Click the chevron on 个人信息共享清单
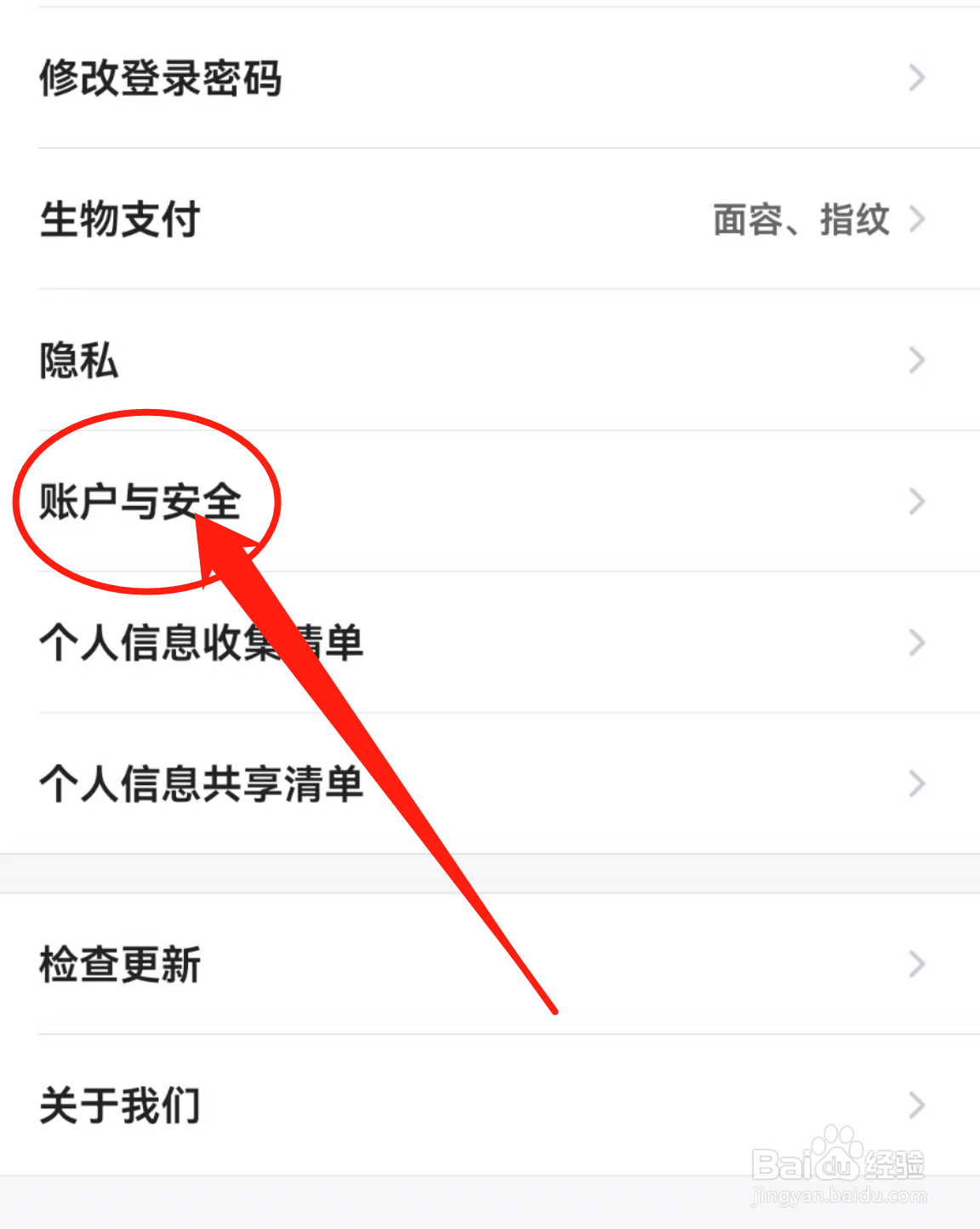The image size is (980, 1229). point(916,784)
